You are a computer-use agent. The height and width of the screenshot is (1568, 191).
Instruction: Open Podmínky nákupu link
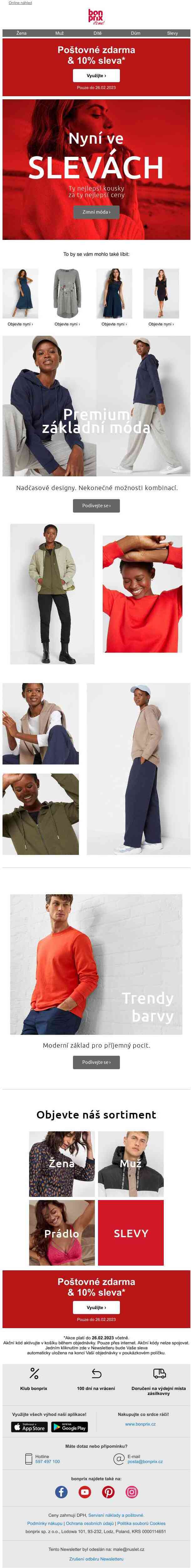pyautogui.click(x=44, y=1524)
